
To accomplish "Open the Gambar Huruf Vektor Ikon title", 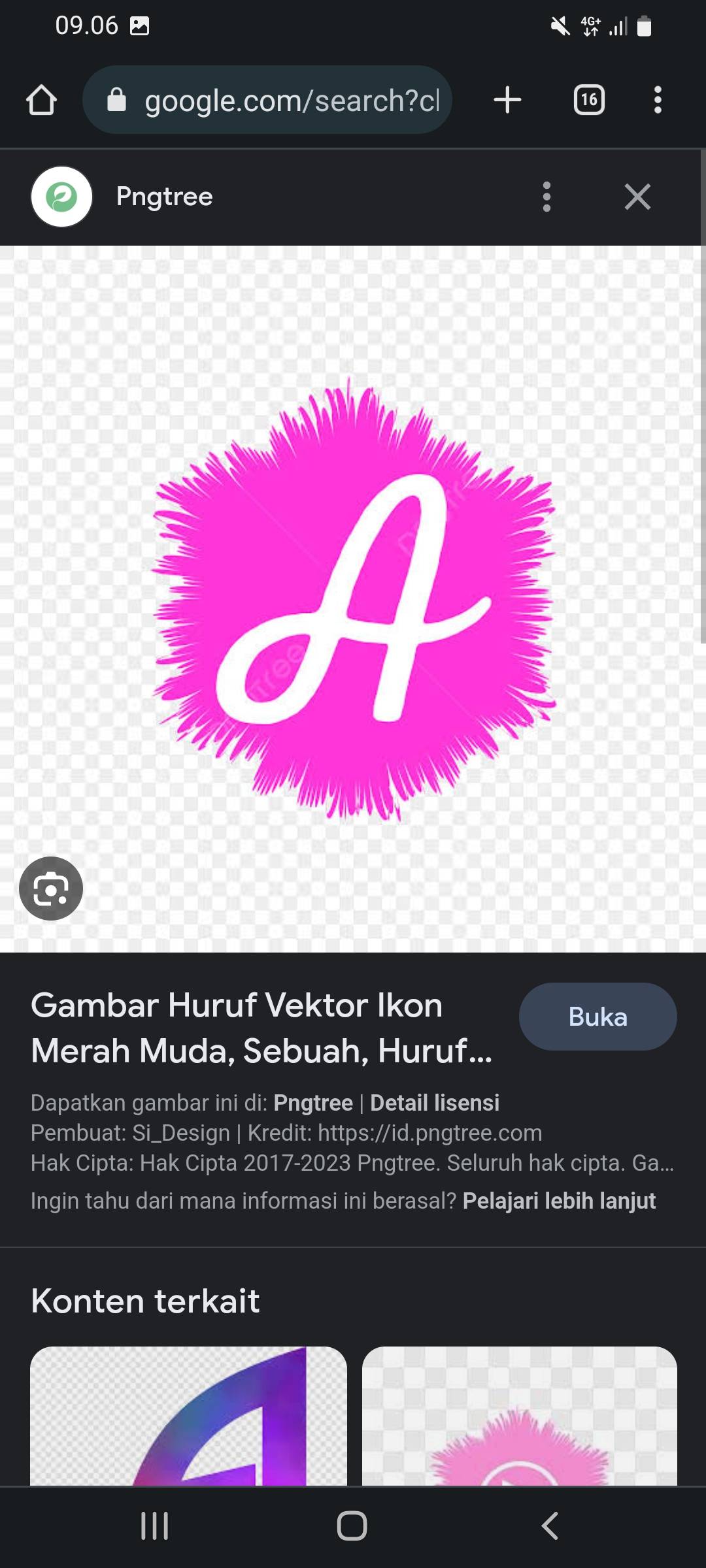I will coord(261,1028).
